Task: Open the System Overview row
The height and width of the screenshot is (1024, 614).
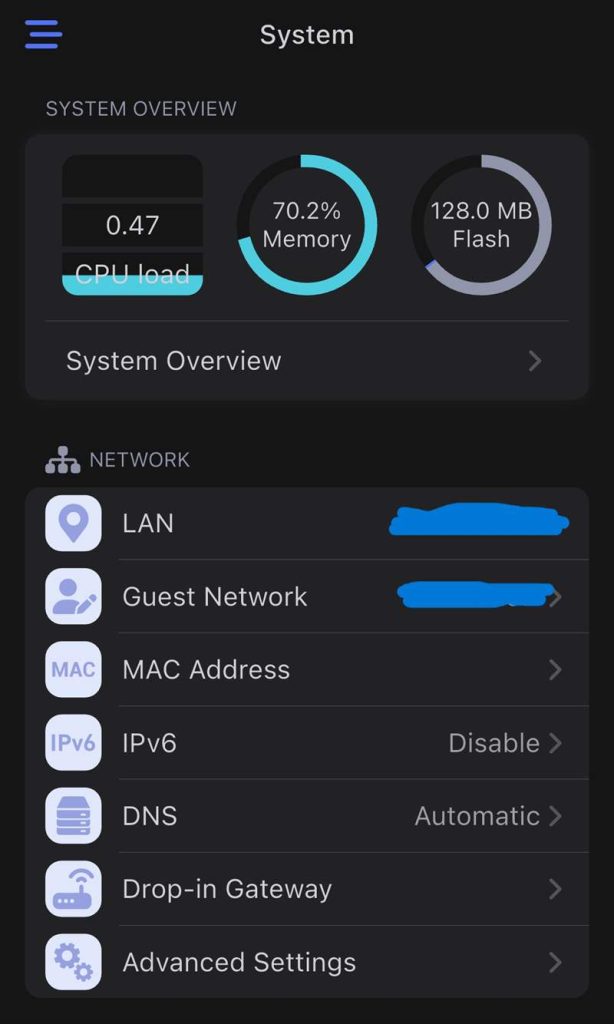Action: [x=307, y=360]
